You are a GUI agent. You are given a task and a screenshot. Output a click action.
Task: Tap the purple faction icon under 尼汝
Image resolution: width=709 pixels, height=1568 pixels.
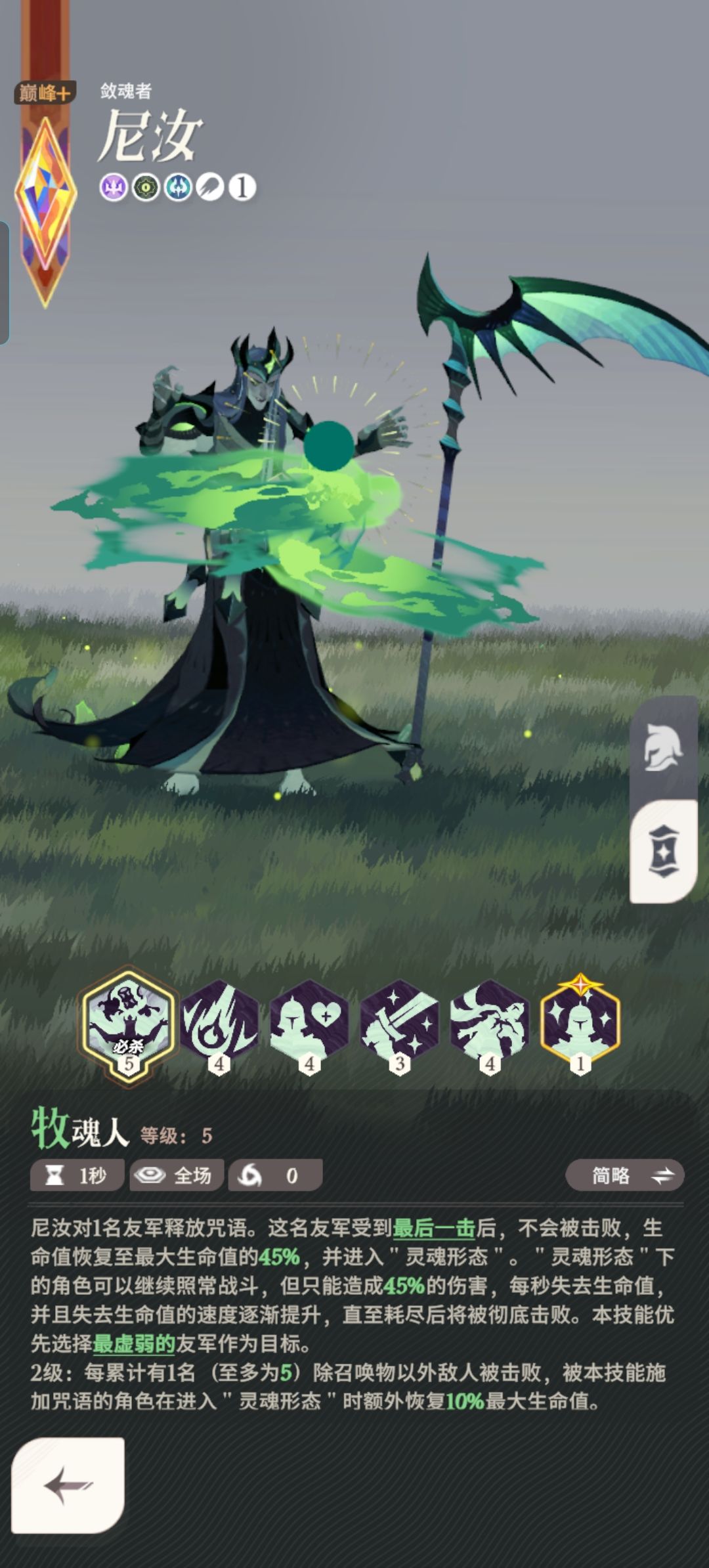coord(114,188)
